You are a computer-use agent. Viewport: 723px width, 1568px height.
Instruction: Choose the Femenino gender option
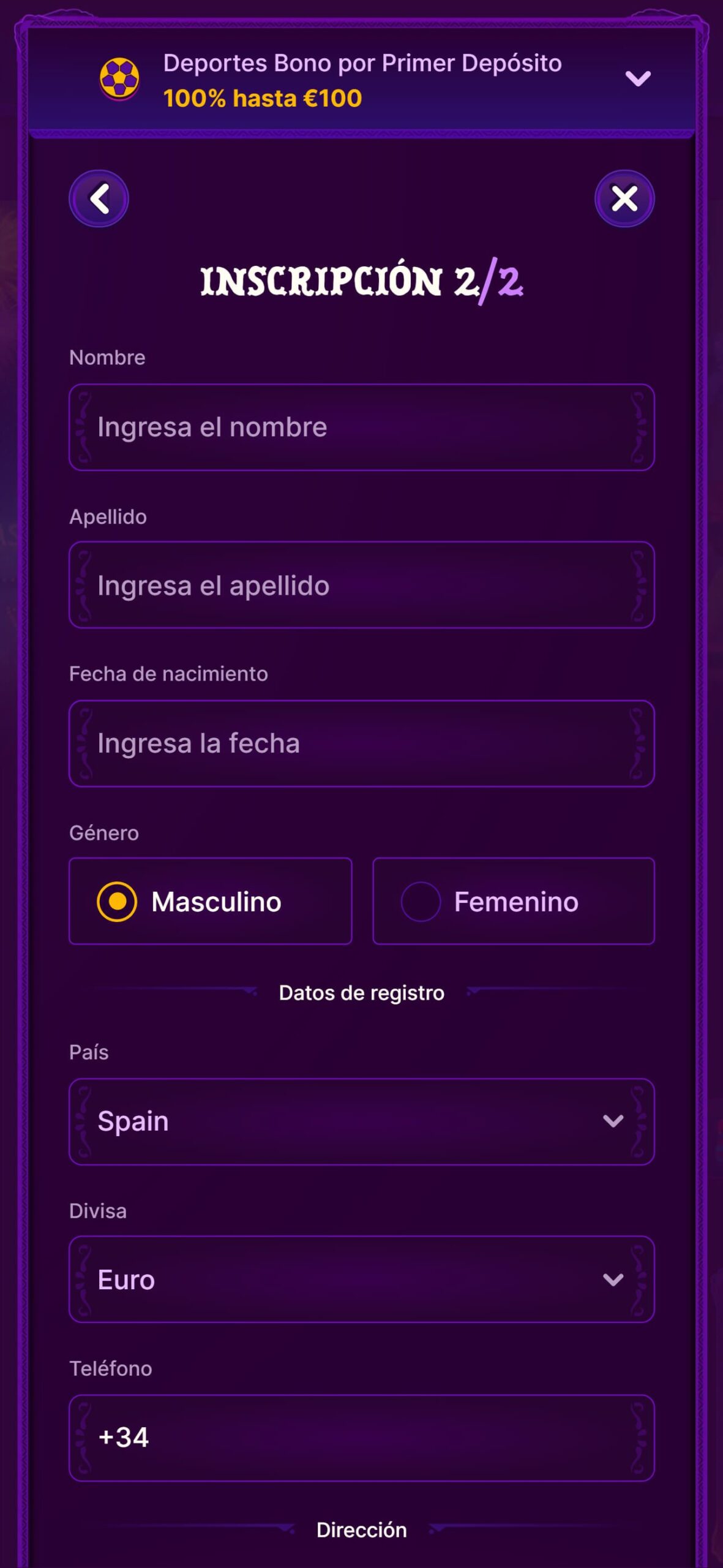click(514, 901)
